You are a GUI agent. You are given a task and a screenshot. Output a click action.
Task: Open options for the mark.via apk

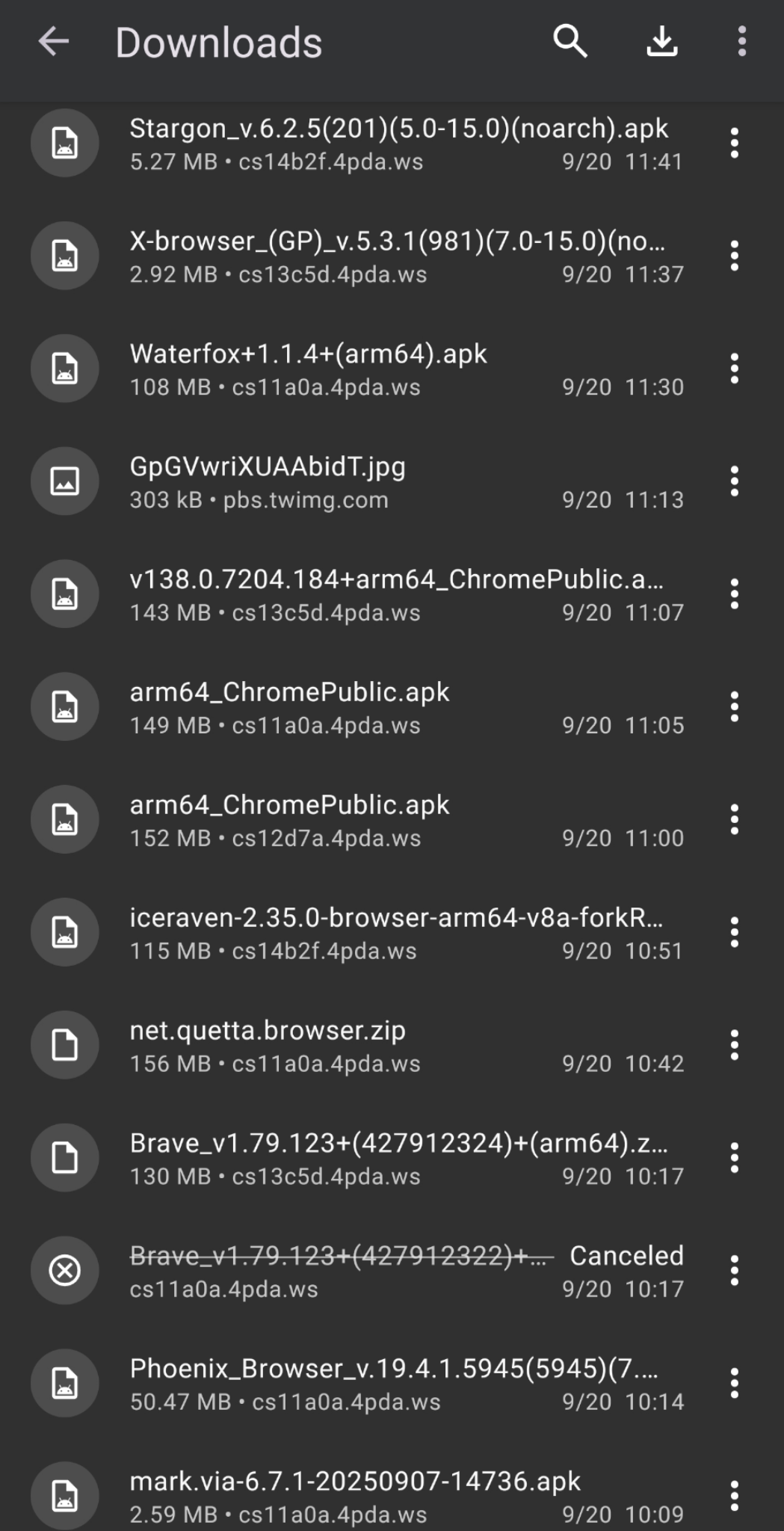click(735, 1496)
